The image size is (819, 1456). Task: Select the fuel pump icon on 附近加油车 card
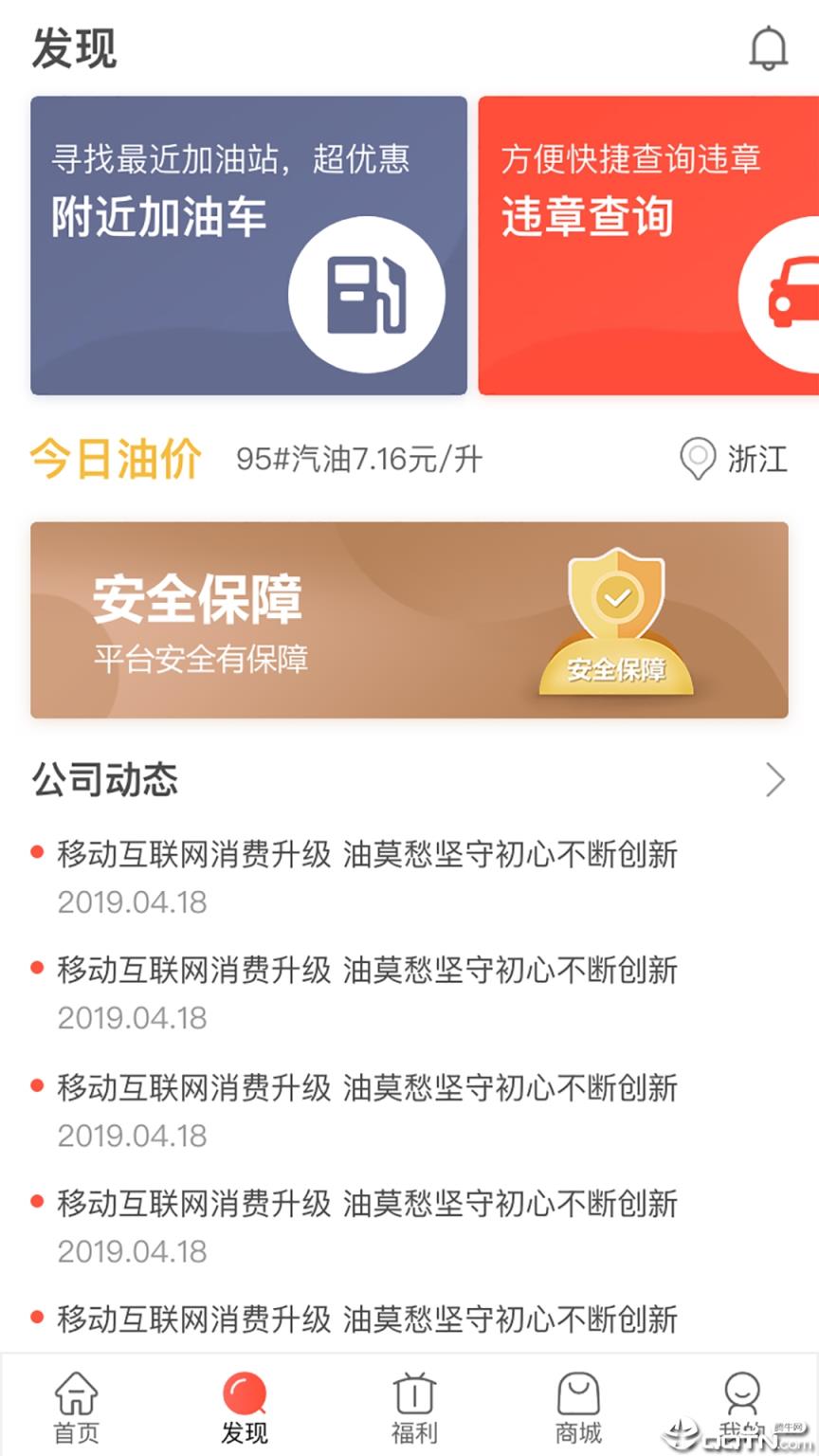point(368,294)
